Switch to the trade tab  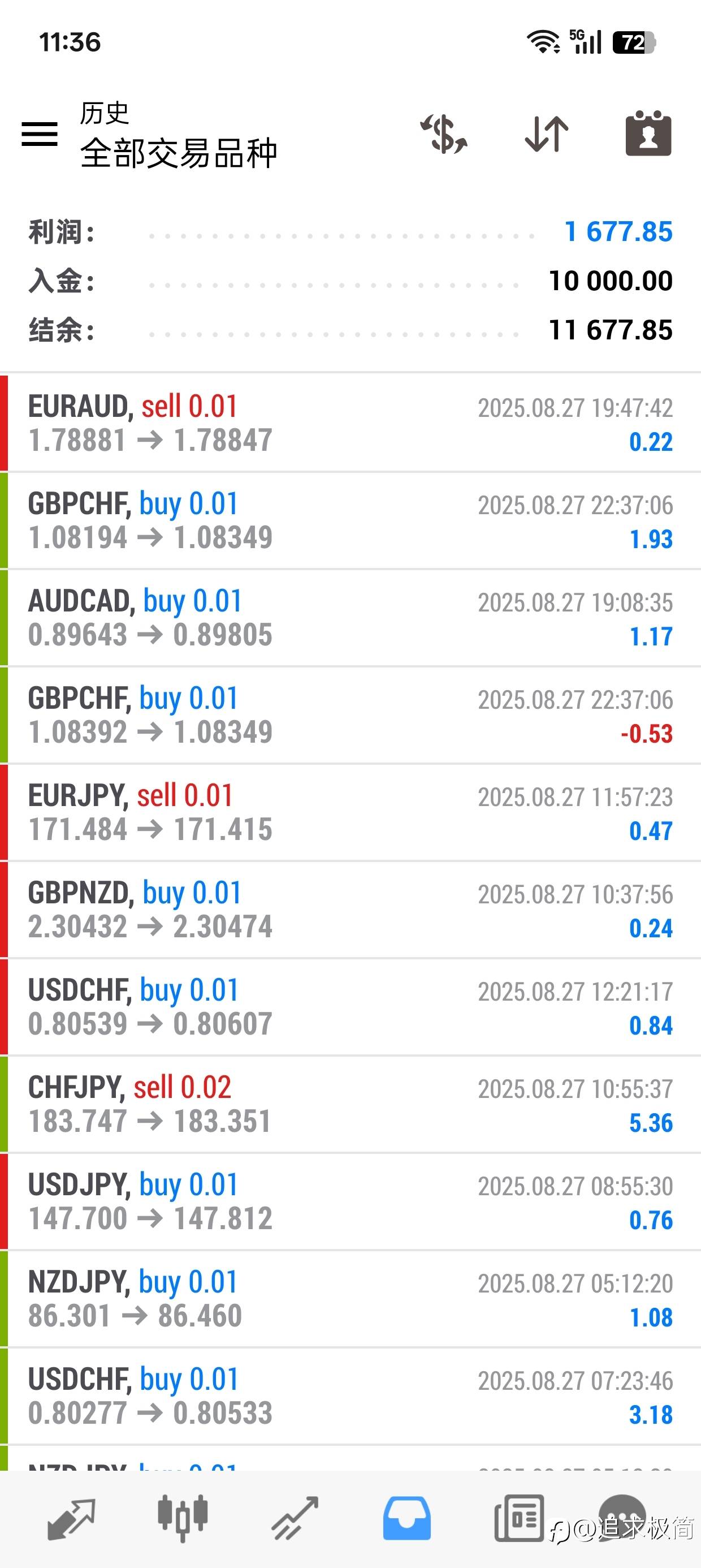tap(295, 1519)
